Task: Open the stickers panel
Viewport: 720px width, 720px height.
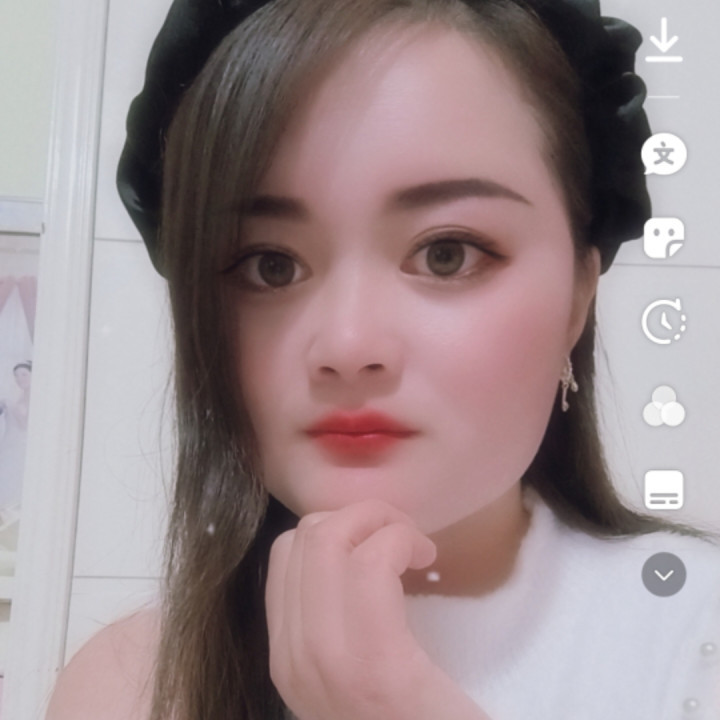Action: click(664, 238)
